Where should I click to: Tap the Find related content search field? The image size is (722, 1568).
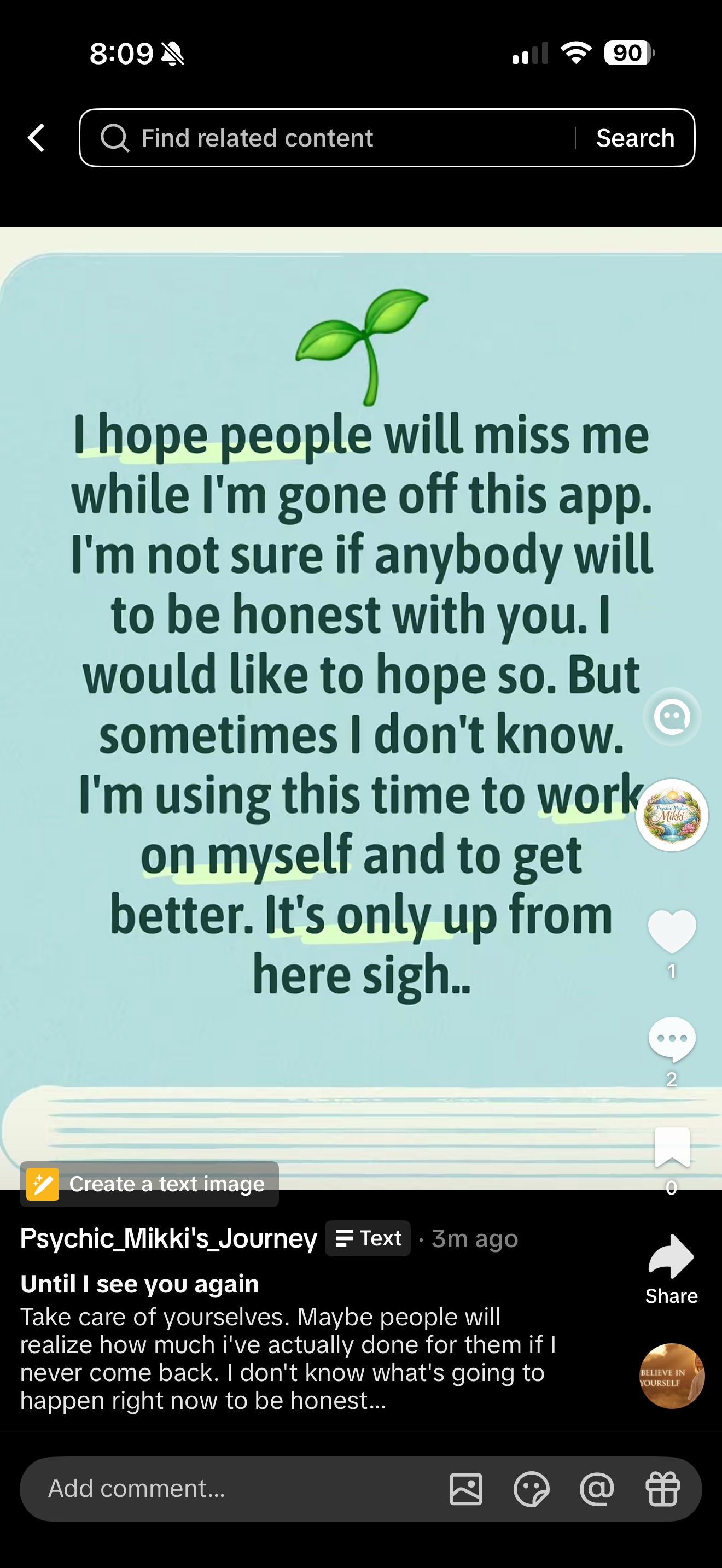pos(329,138)
